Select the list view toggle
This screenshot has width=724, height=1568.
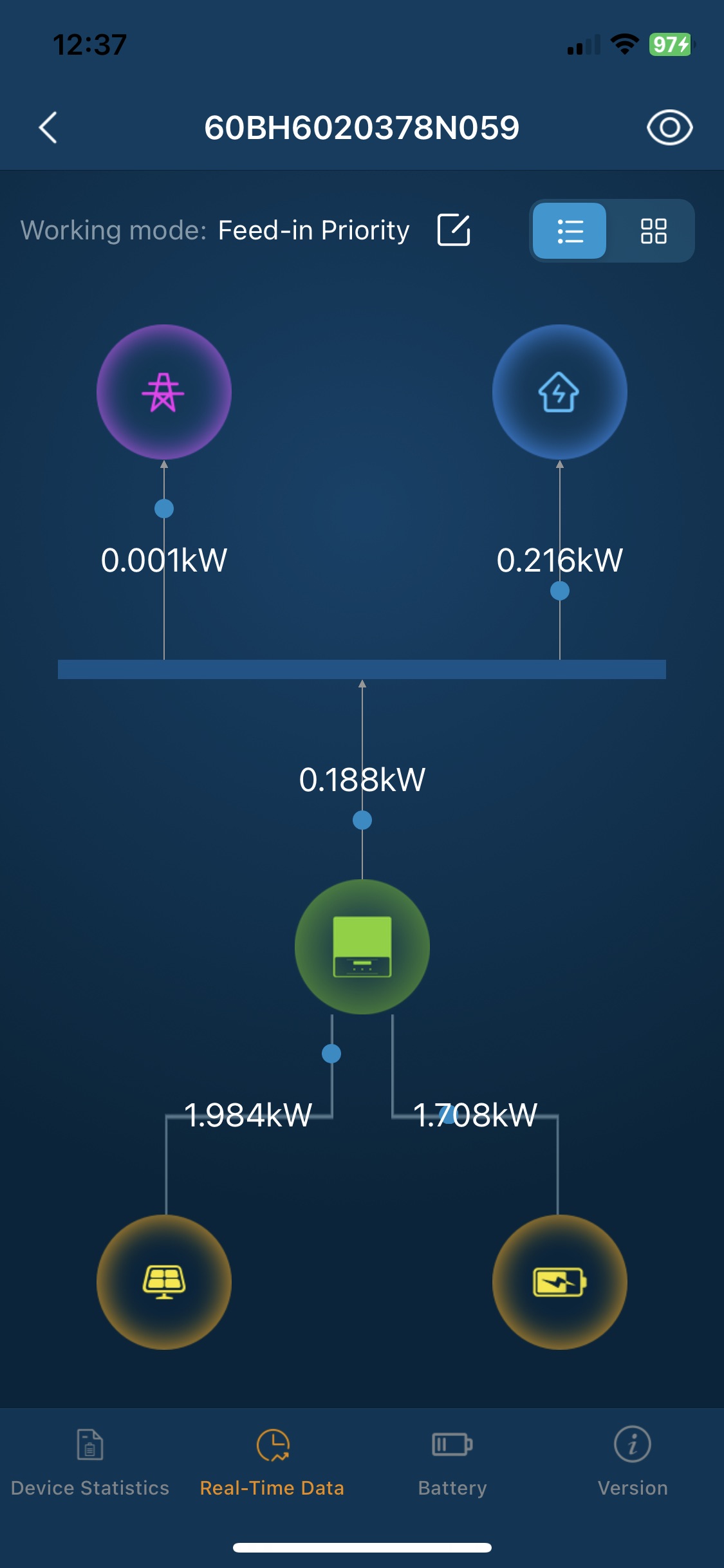tap(570, 231)
